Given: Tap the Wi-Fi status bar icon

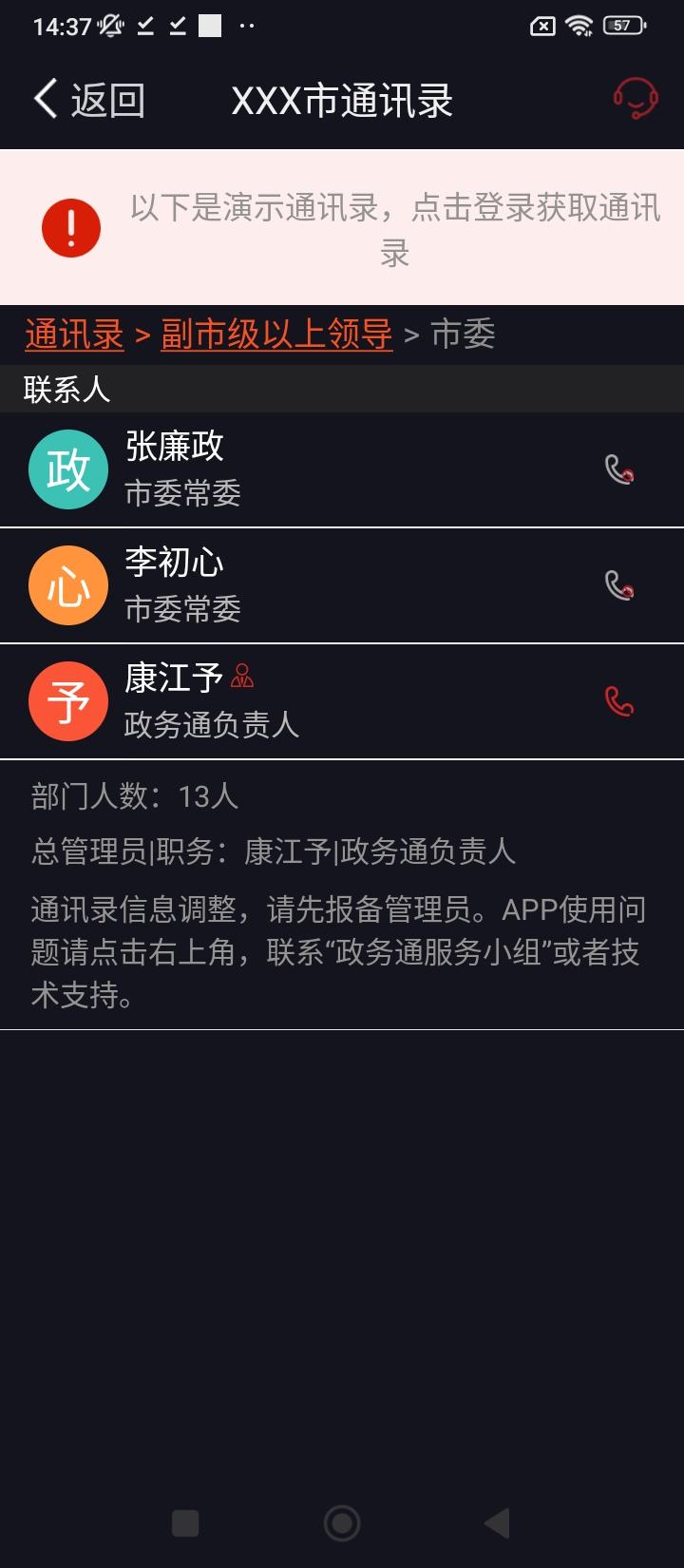Looking at the screenshot, I should pos(580,26).
